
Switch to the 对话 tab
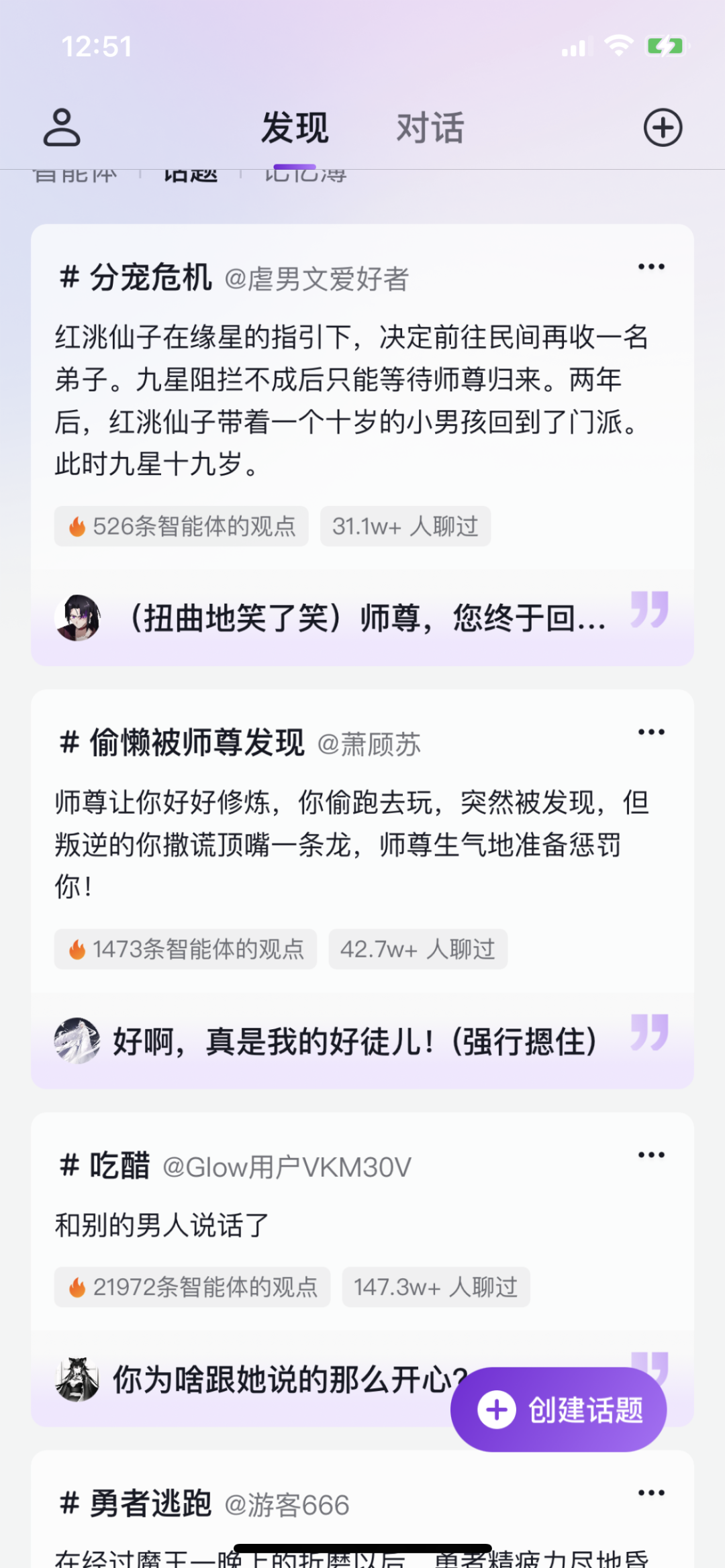(430, 127)
